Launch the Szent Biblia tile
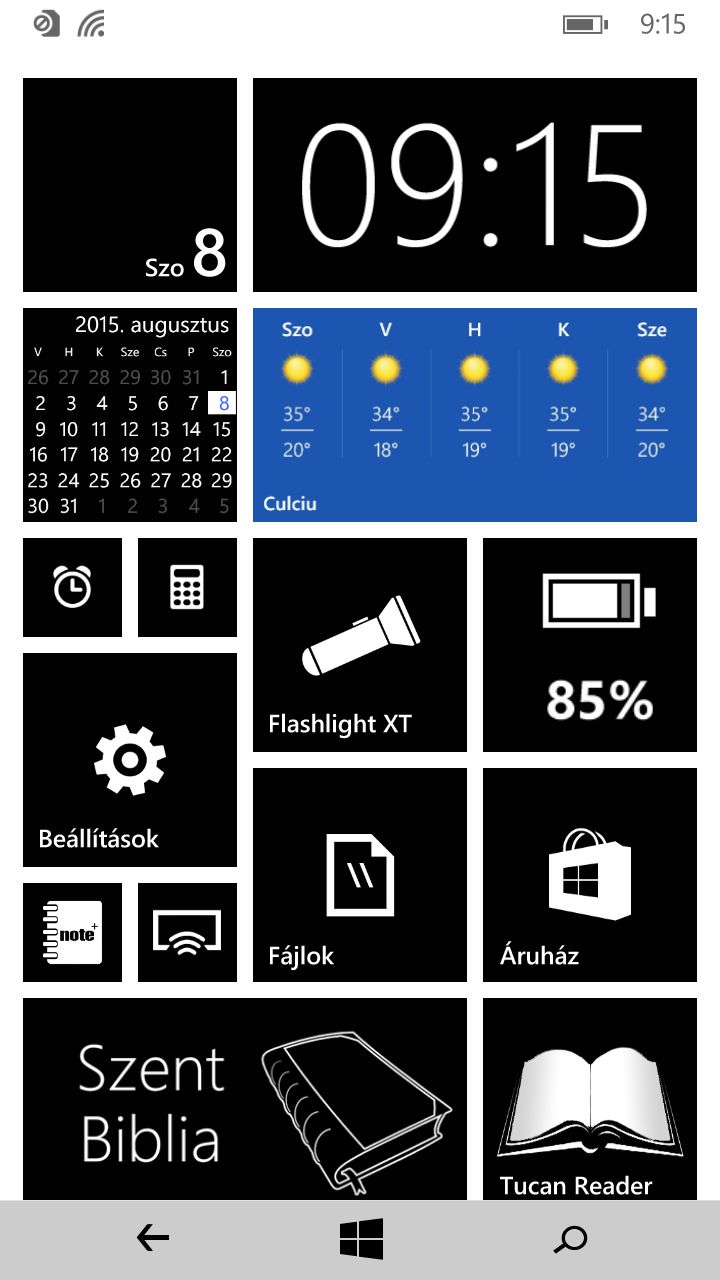 [245, 1099]
